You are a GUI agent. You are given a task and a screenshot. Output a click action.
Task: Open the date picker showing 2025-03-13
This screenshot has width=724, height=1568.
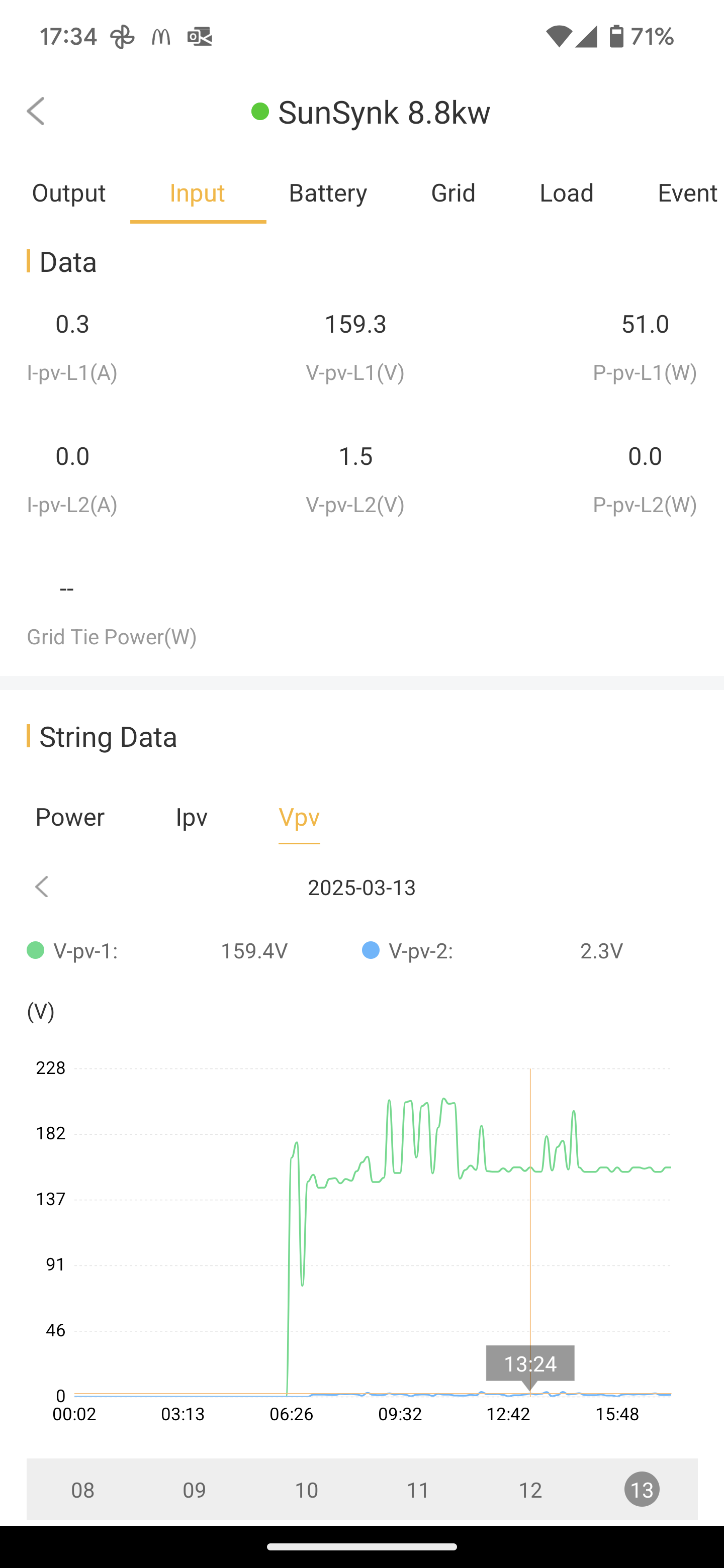point(361,888)
